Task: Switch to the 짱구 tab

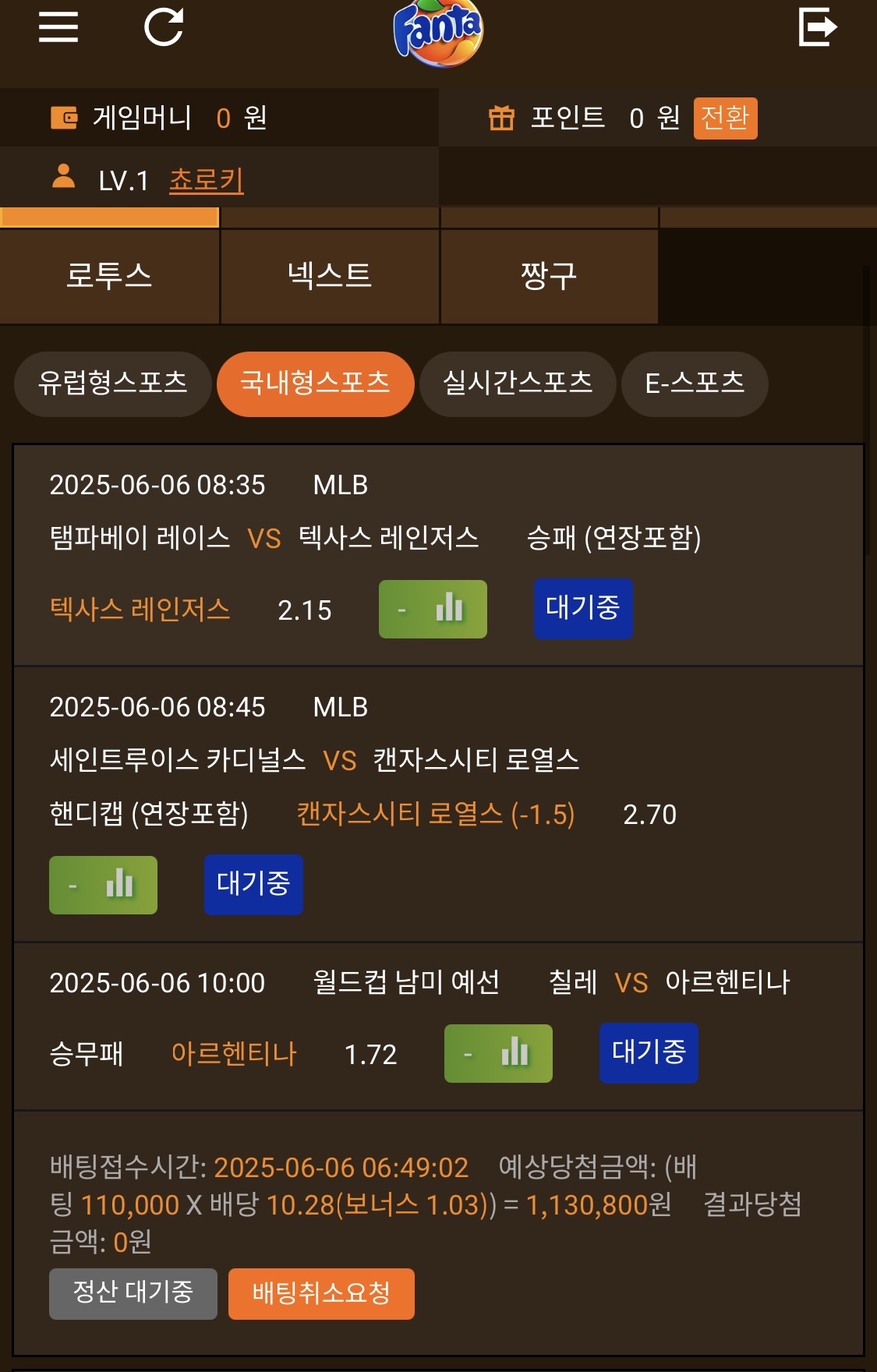Action: 549,276
